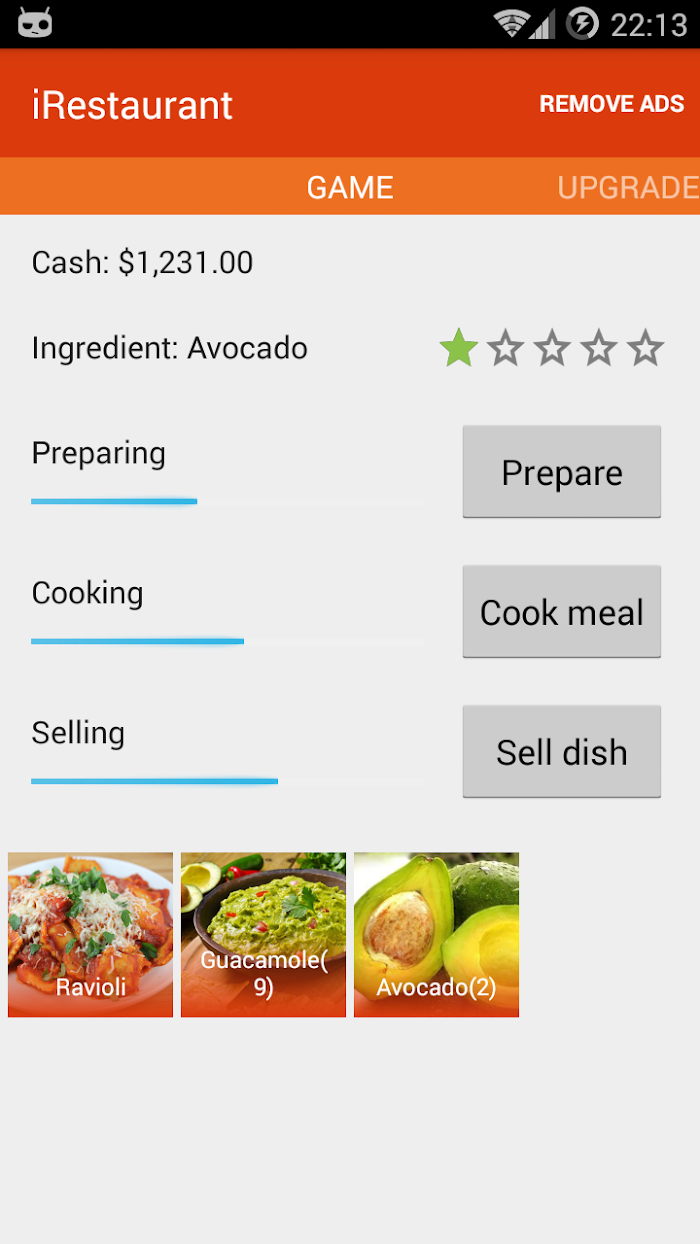The height and width of the screenshot is (1244, 700).
Task: Tap REMOVE ADS in the app bar
Action: [611, 104]
